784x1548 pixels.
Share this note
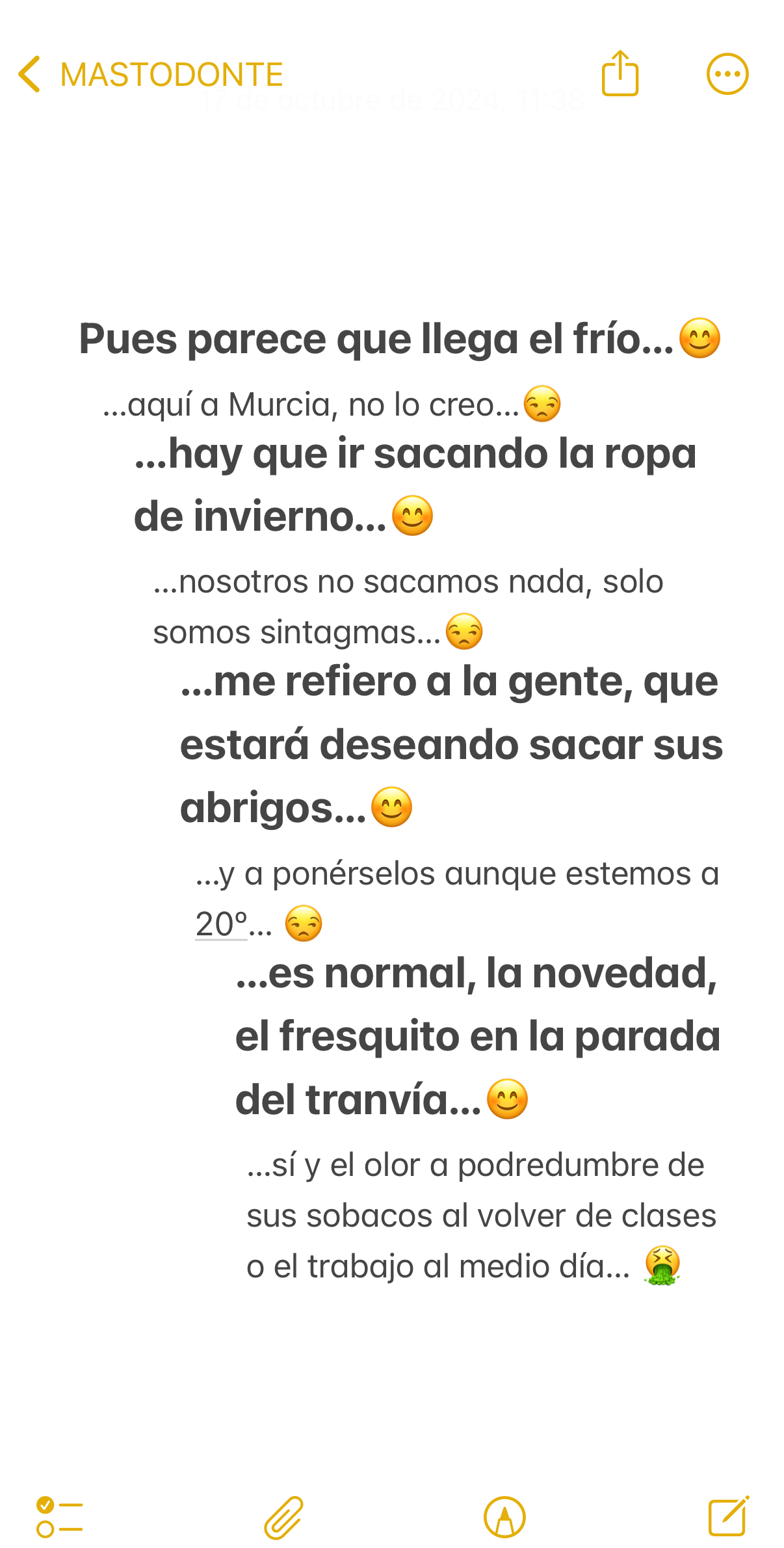(x=620, y=73)
